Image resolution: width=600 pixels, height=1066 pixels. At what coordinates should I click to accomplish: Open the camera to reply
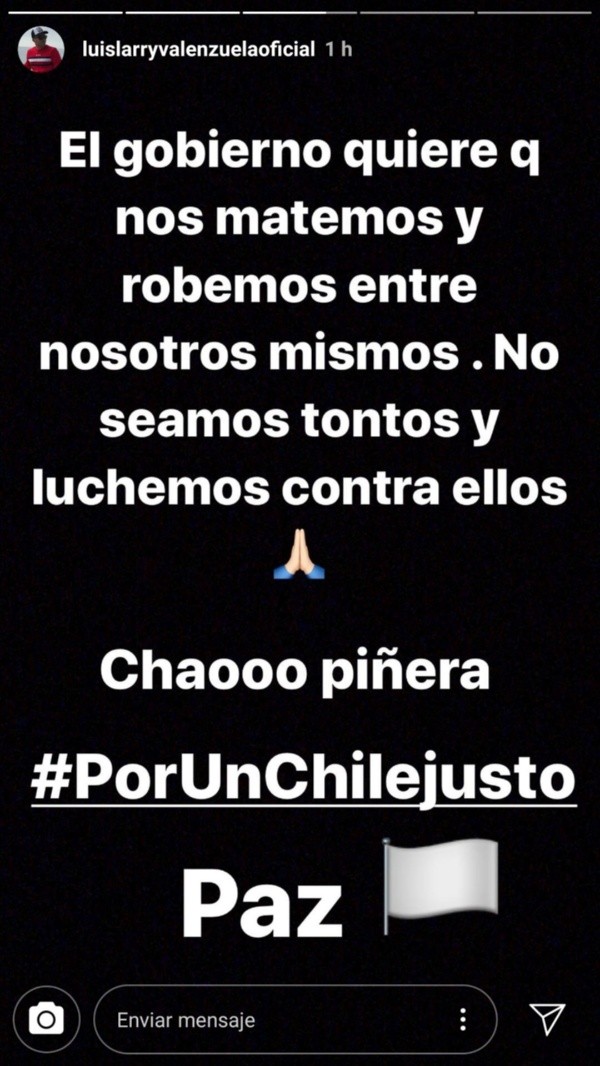click(x=45, y=1019)
